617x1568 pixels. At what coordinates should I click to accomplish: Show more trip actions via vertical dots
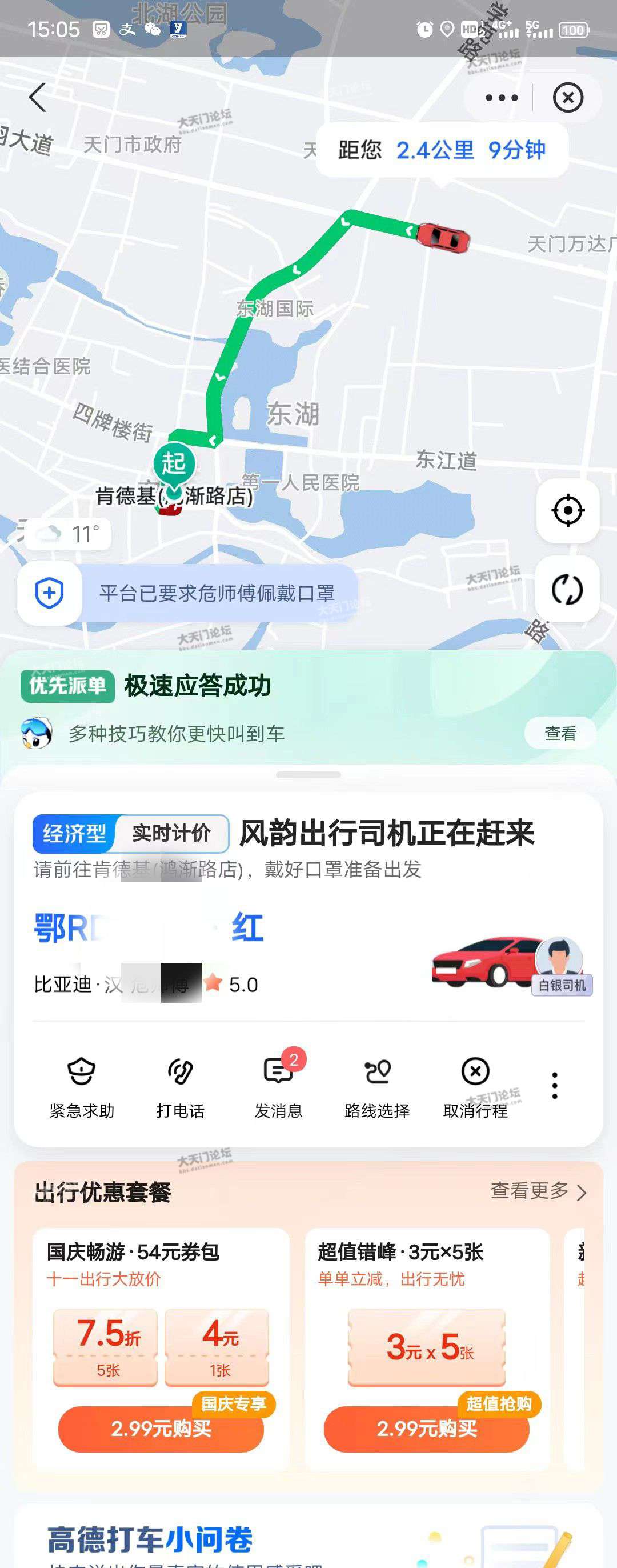pyautogui.click(x=554, y=1086)
